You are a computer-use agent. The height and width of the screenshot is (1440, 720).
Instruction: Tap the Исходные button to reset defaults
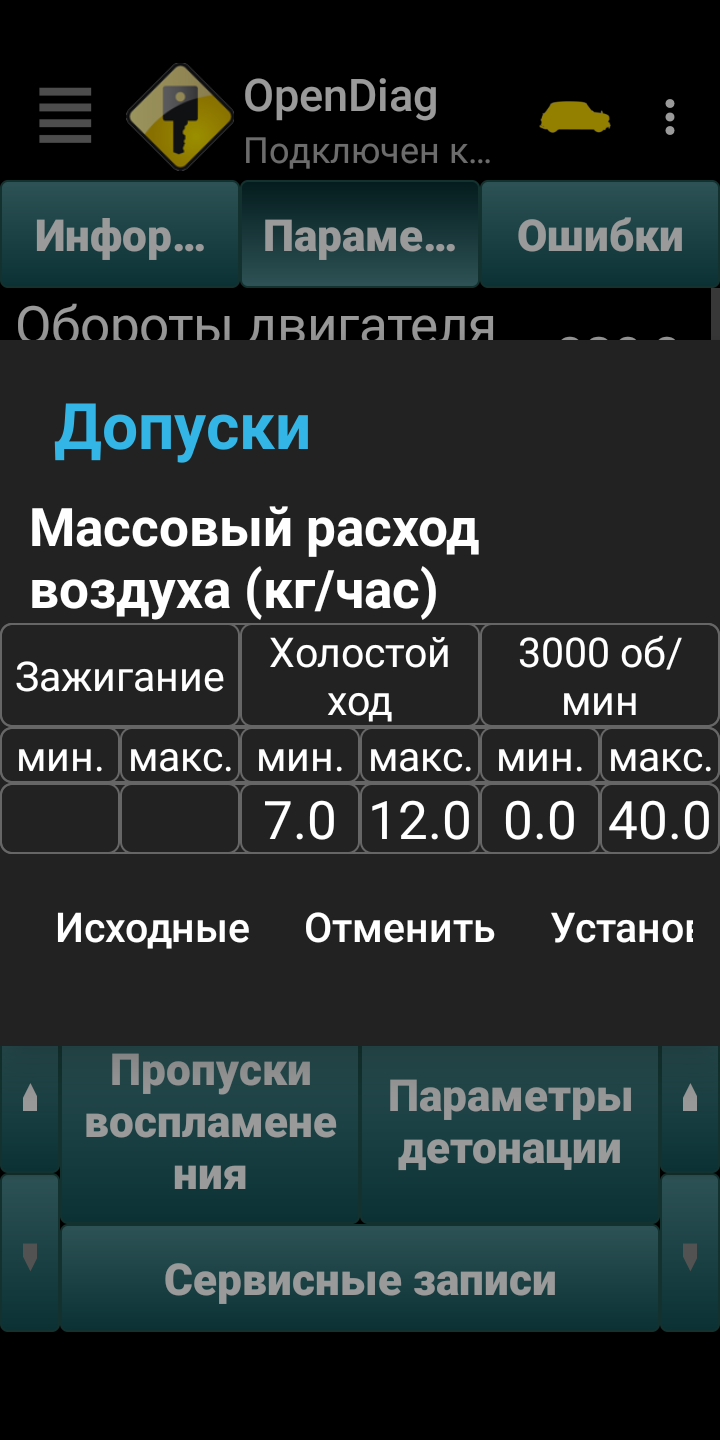point(153,929)
